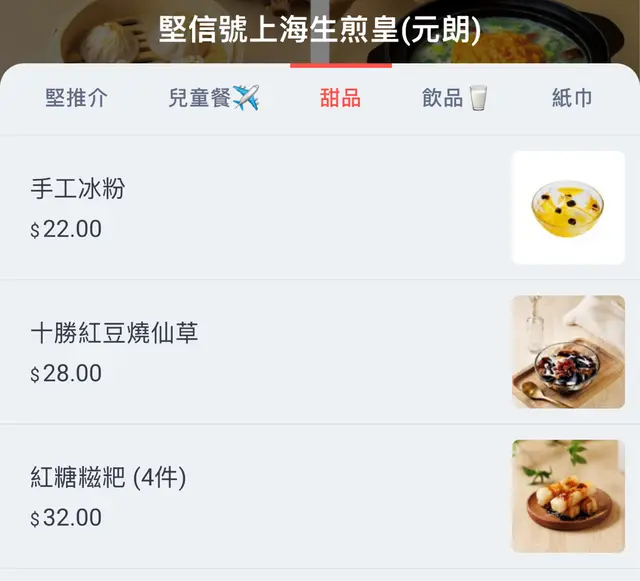This screenshot has width=640, height=581.
Task: Go to the 紙巾 tab
Action: pos(572,98)
